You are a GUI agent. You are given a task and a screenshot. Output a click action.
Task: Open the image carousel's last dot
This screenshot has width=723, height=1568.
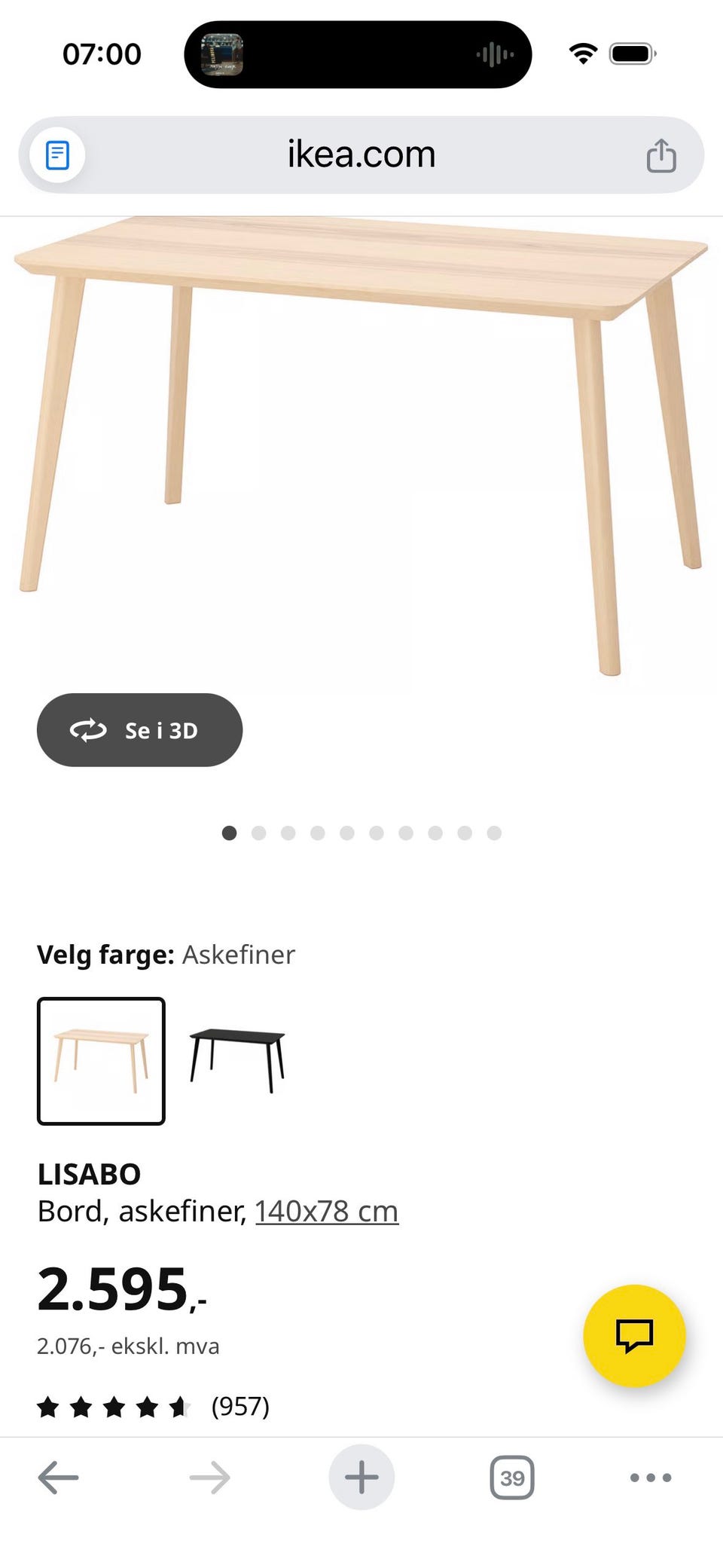[x=493, y=833]
